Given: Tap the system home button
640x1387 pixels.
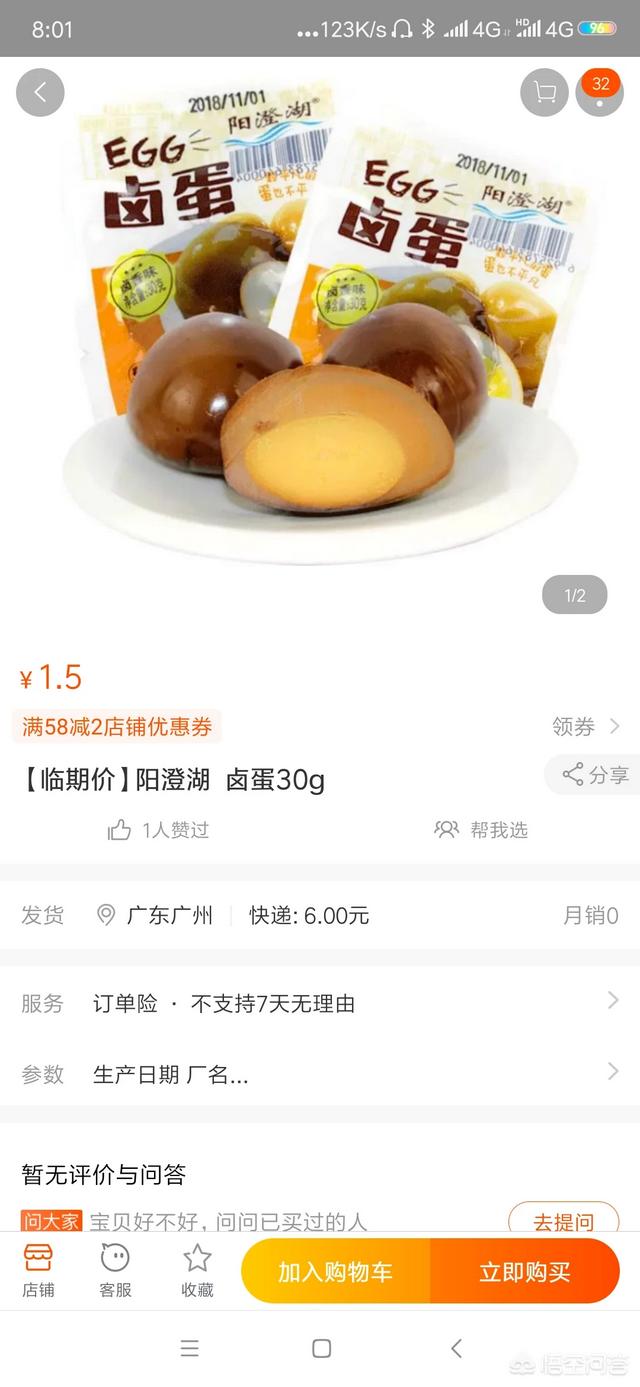Looking at the screenshot, I should pyautogui.click(x=321, y=1348).
